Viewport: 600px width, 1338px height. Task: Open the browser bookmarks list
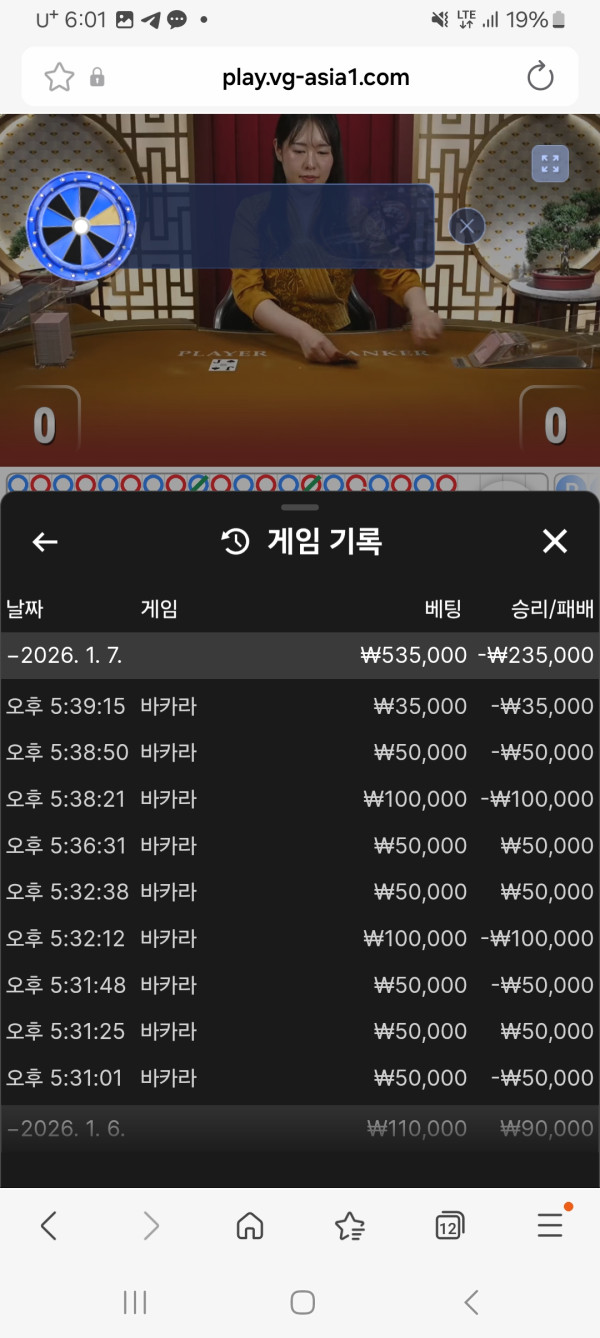coord(349,1225)
